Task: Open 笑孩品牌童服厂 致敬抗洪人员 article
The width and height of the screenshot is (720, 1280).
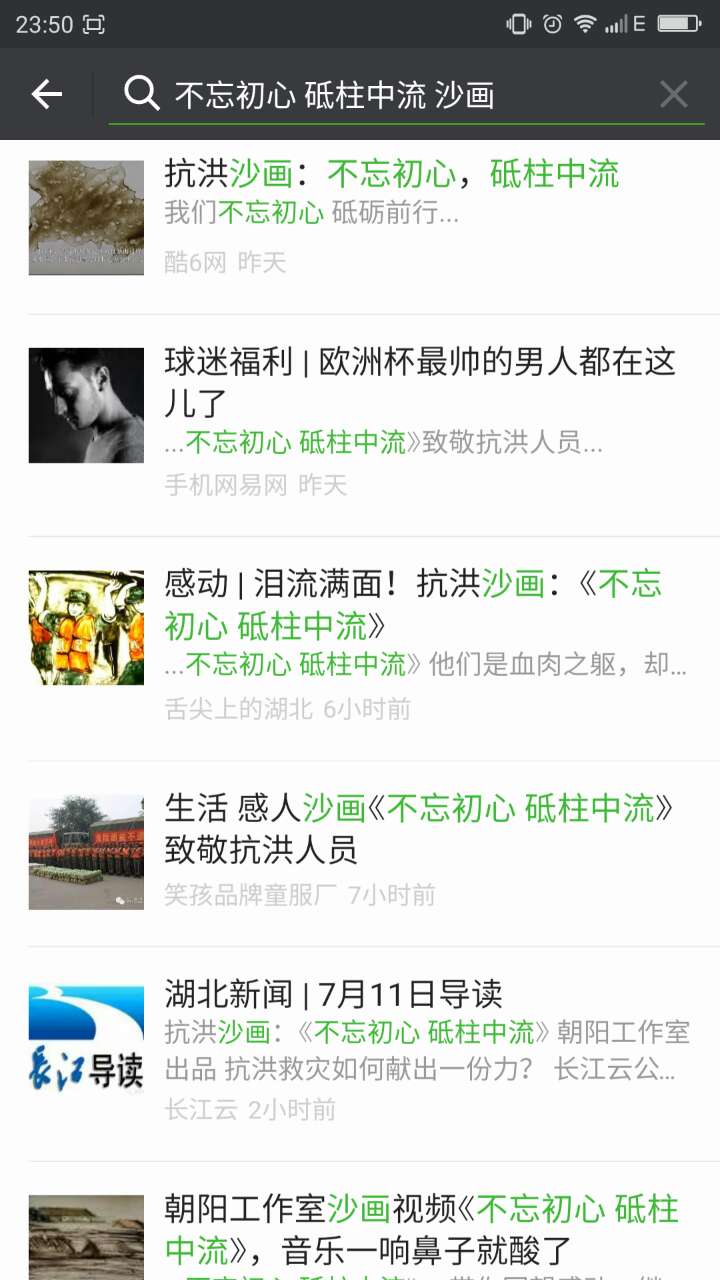Action: pyautogui.click(x=420, y=850)
